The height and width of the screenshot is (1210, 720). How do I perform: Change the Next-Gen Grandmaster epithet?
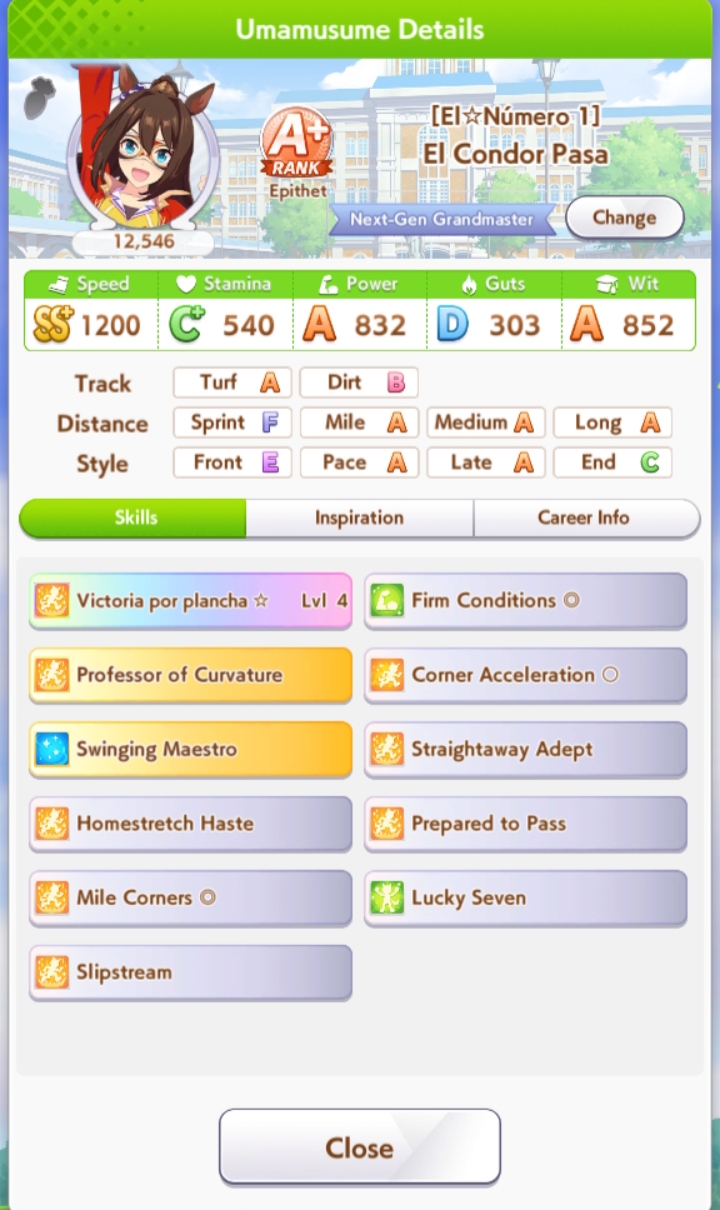tap(624, 217)
